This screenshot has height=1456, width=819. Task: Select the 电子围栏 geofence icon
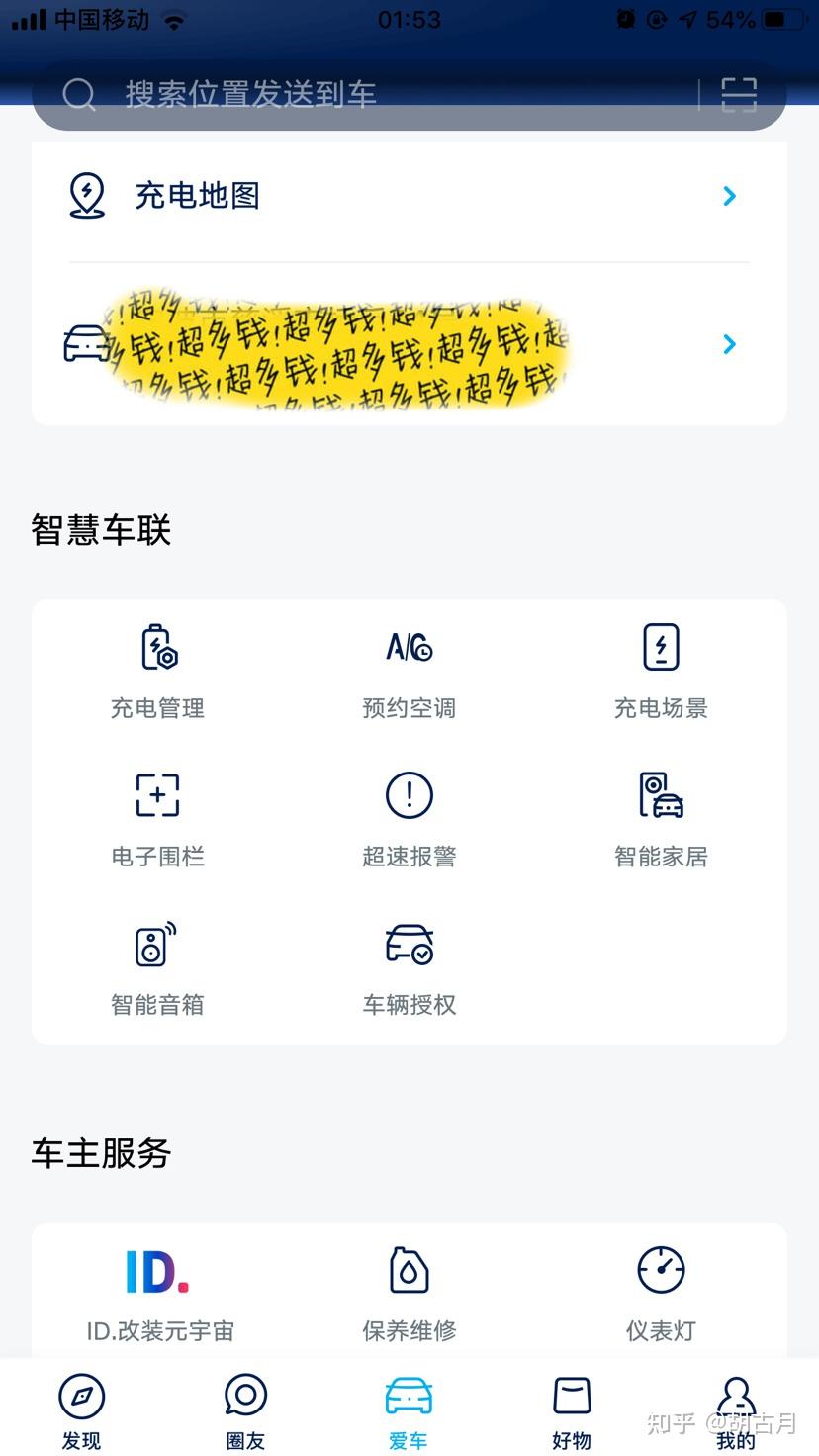pyautogui.click(x=156, y=816)
